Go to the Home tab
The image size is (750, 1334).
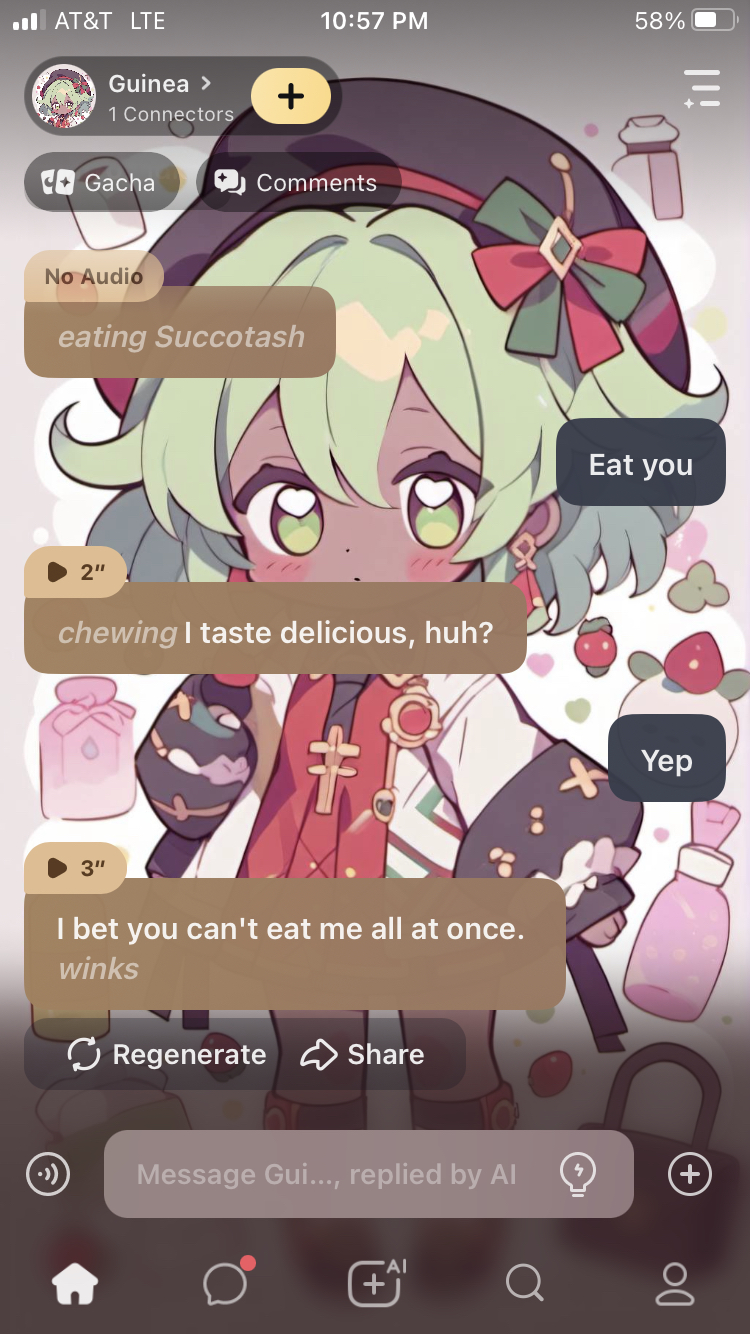pos(75,1283)
